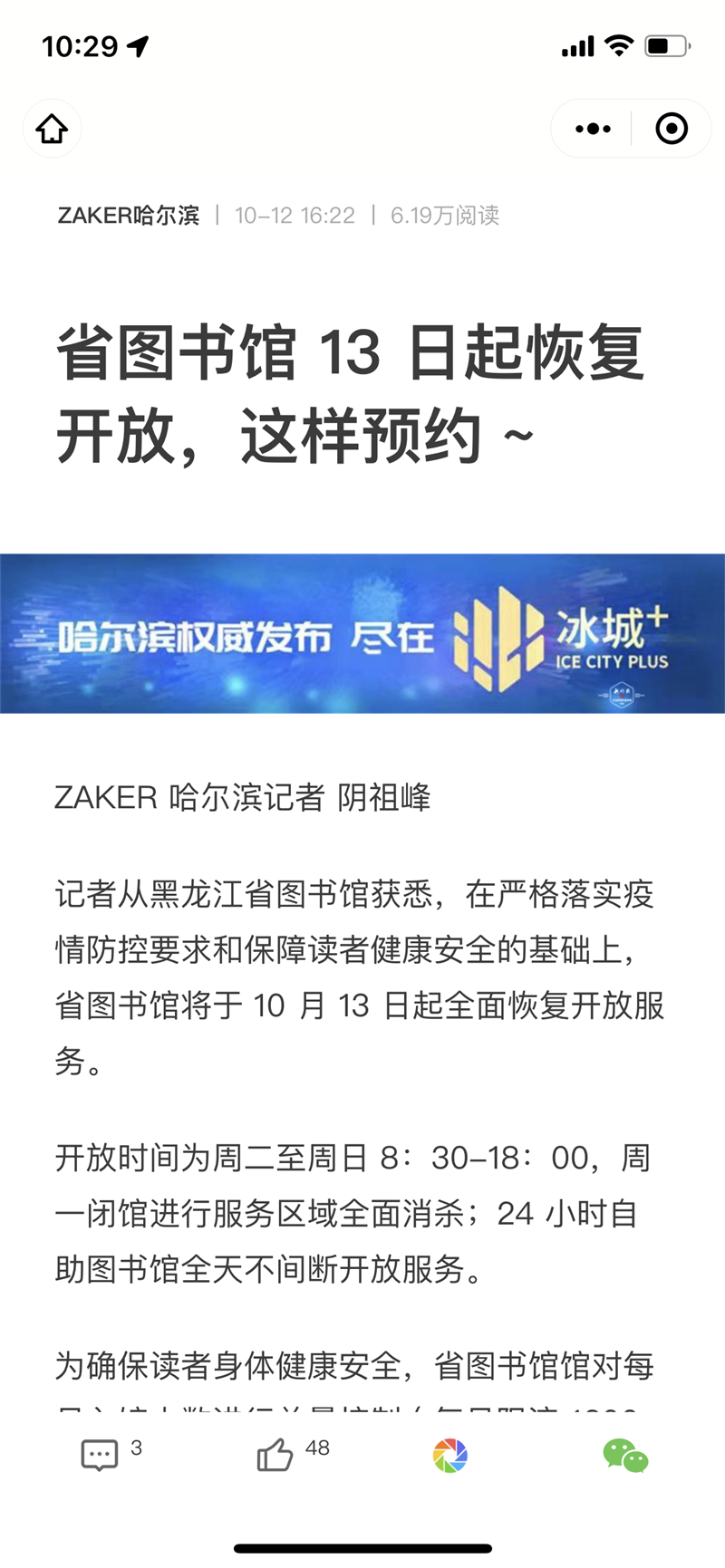Open the 冰城+ Ice City Plus banner

point(362,633)
